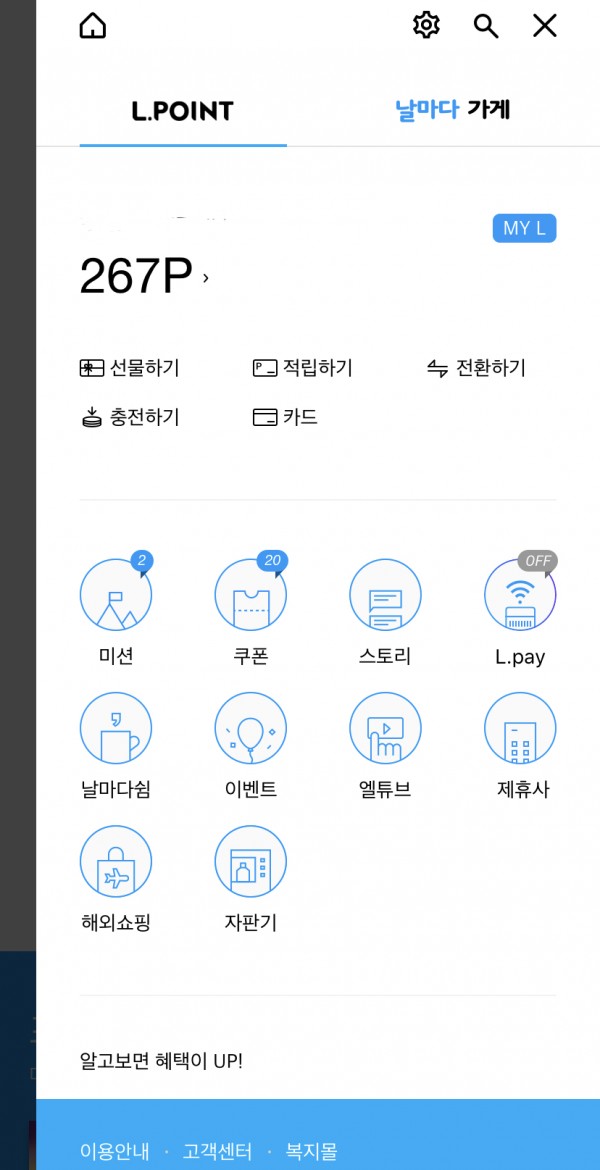This screenshot has width=600, height=1170.
Task: Open MY L badge
Action: [524, 228]
